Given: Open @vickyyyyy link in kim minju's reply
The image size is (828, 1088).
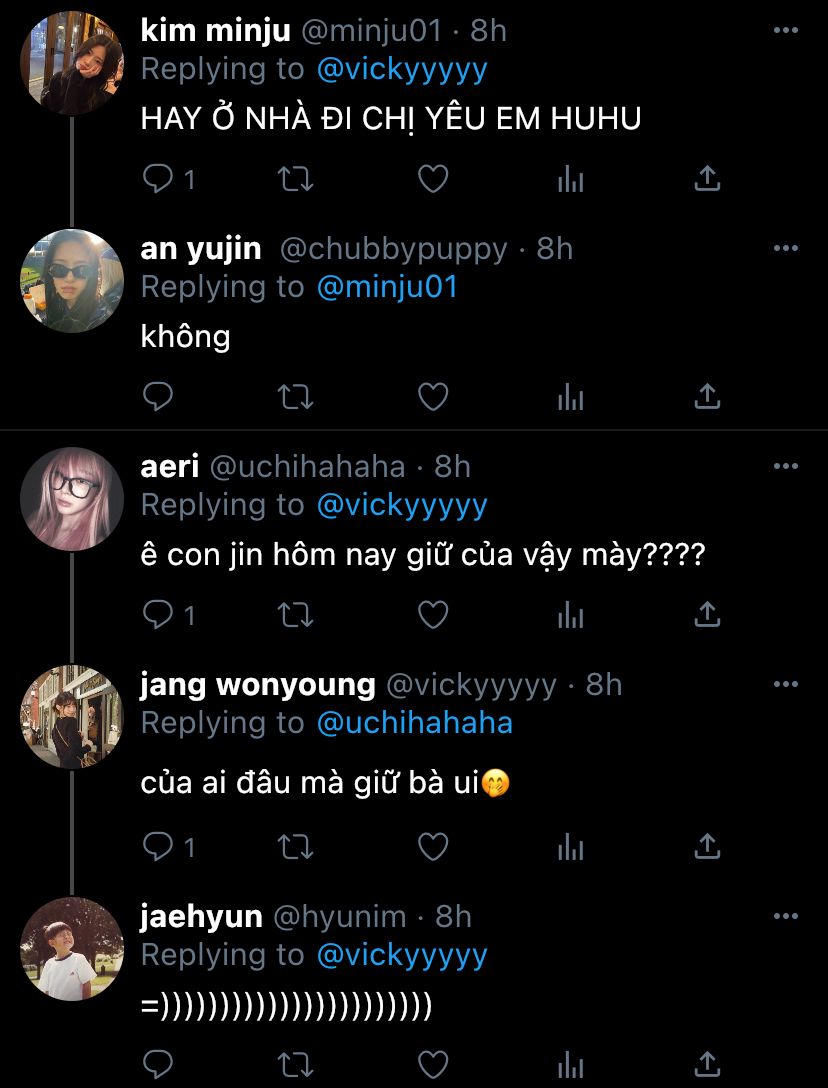Looking at the screenshot, I should coord(402,70).
